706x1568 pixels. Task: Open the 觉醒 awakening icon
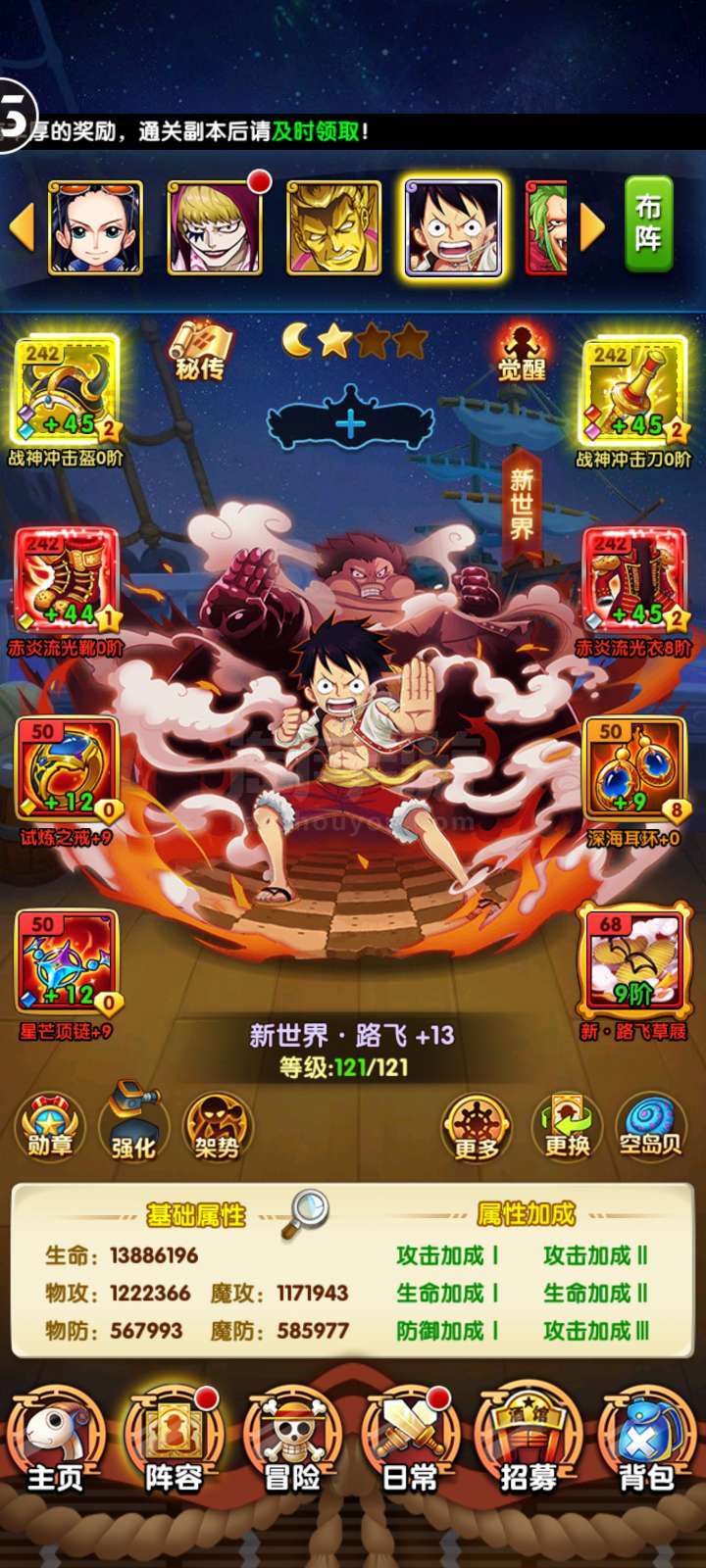click(x=522, y=351)
